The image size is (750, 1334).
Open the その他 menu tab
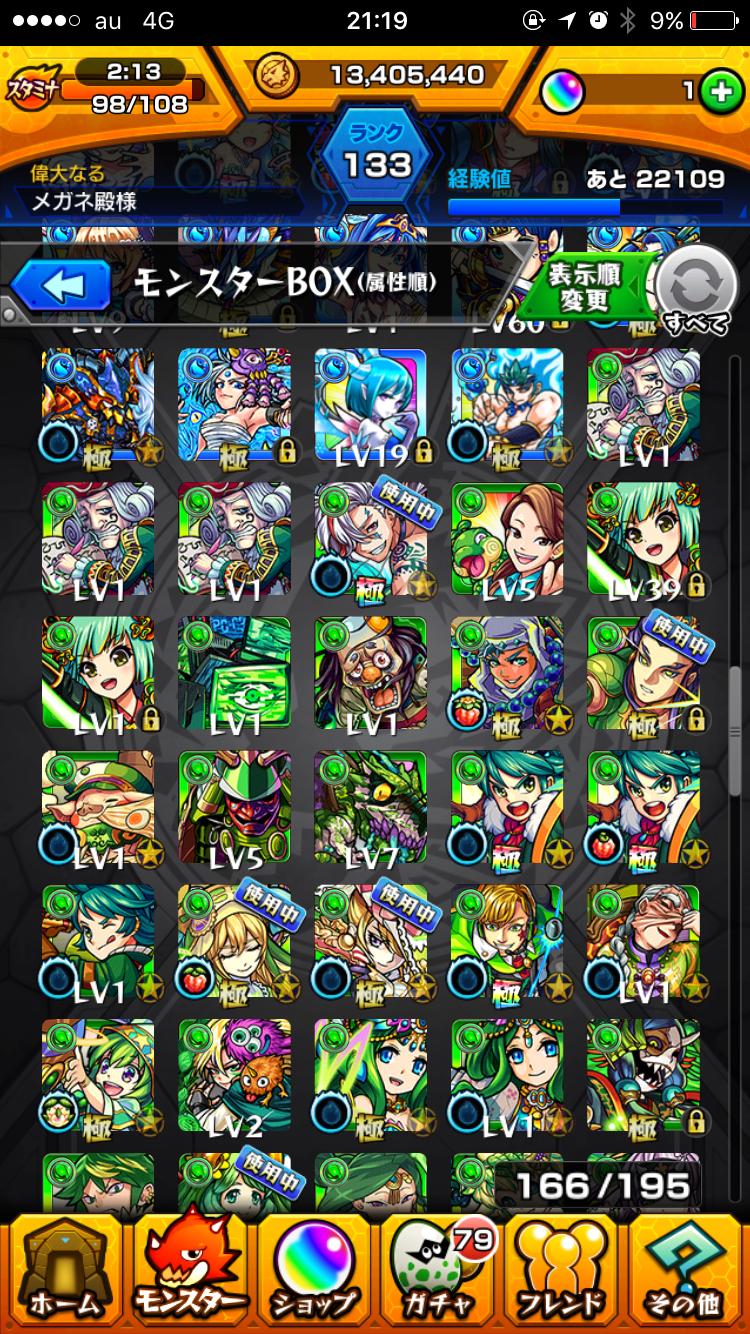[686, 1268]
